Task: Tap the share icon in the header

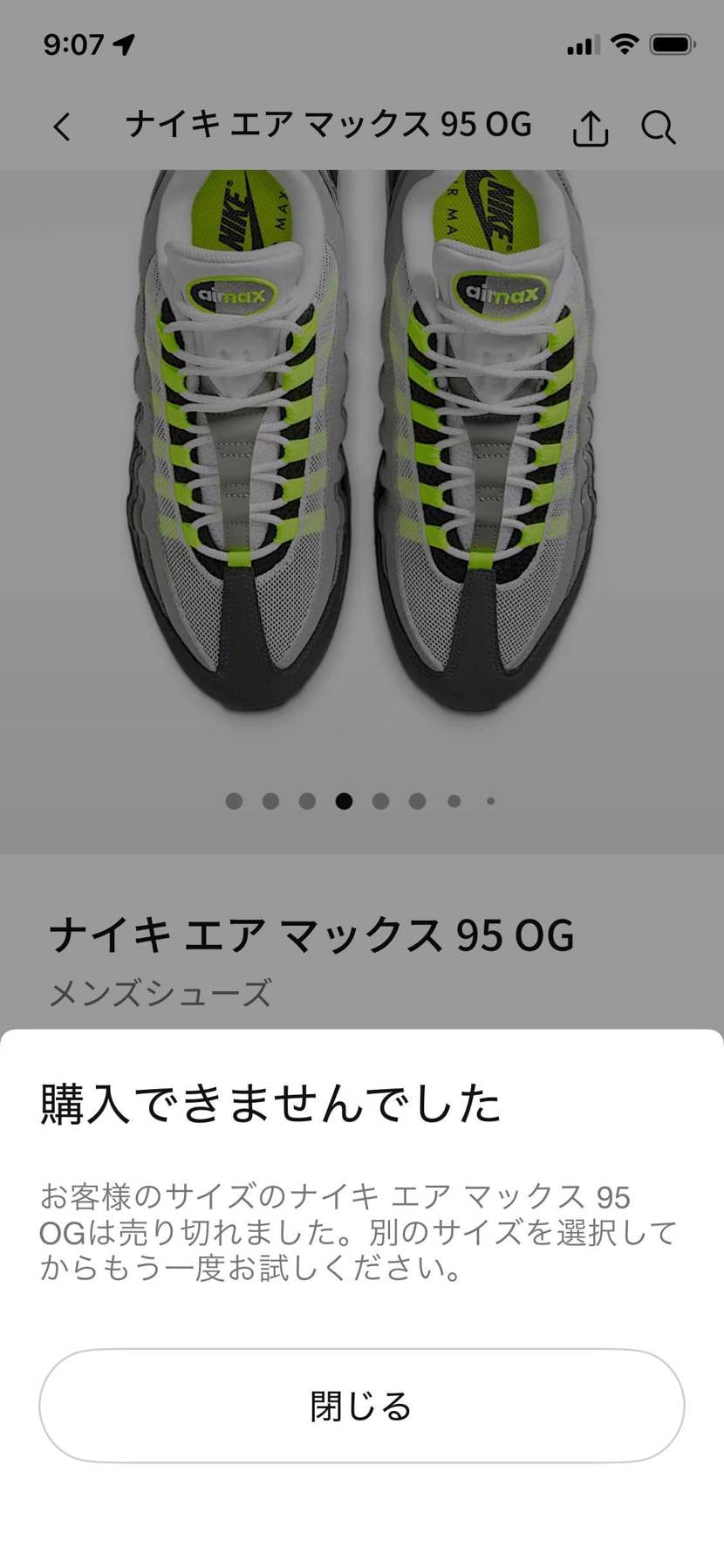Action: coord(591,127)
